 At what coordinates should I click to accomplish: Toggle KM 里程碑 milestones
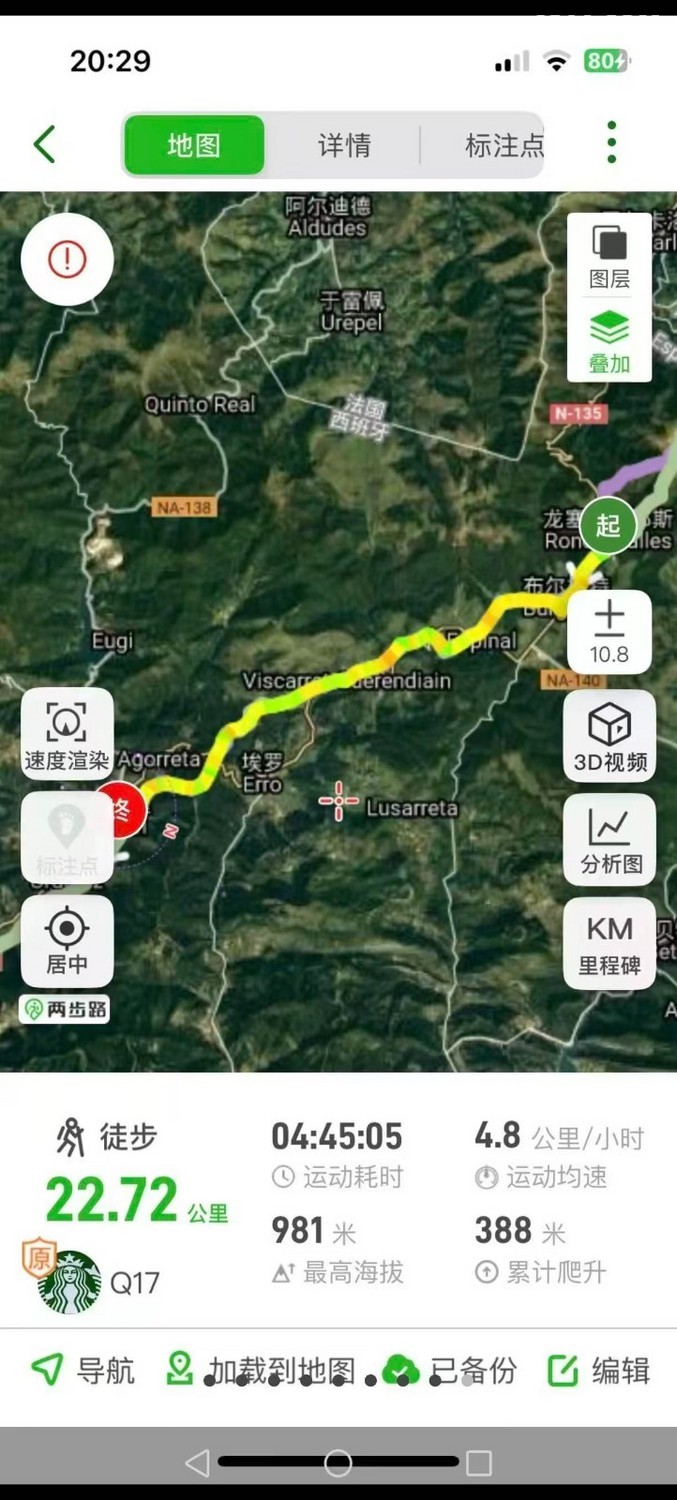click(610, 943)
